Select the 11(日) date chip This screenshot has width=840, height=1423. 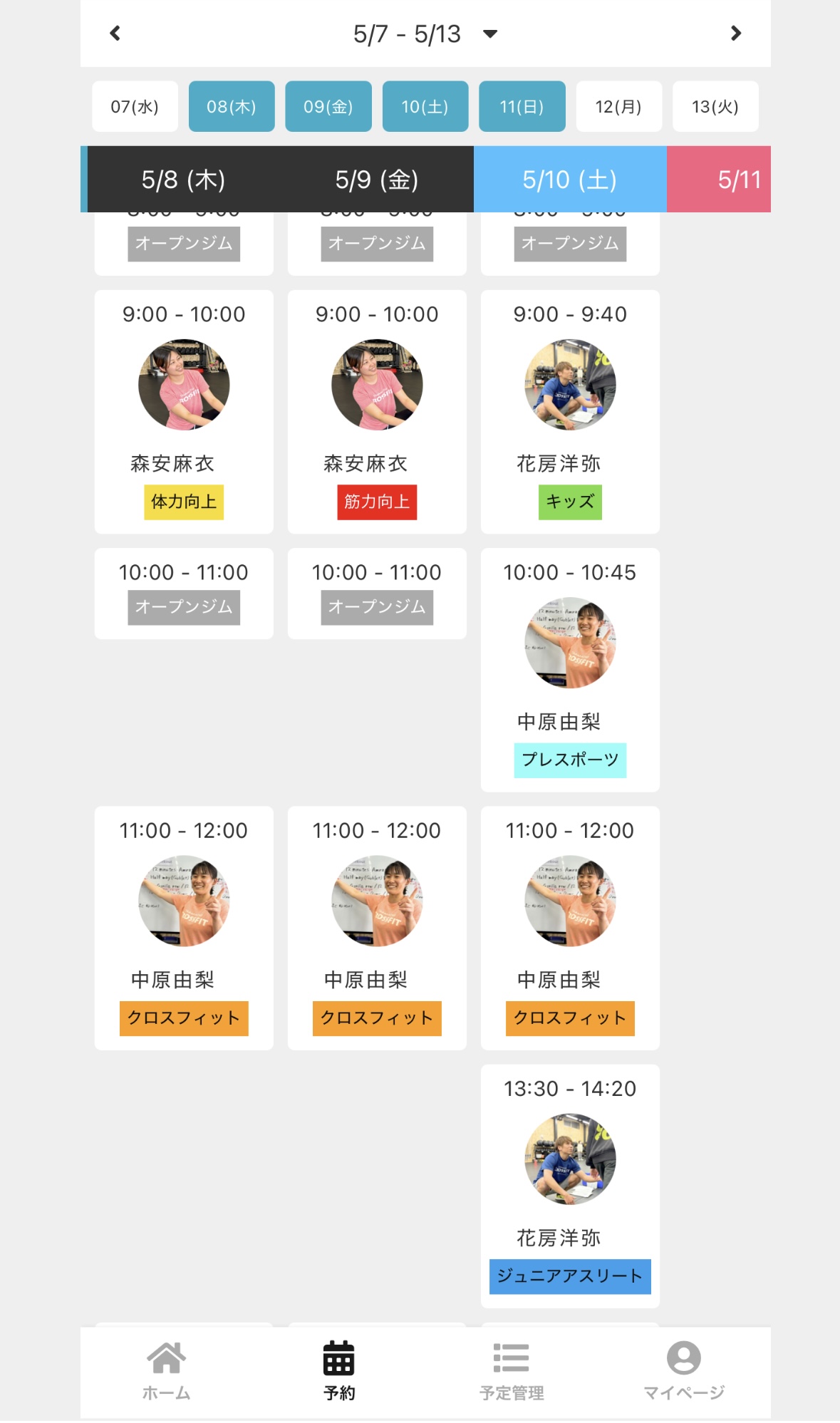point(522,107)
